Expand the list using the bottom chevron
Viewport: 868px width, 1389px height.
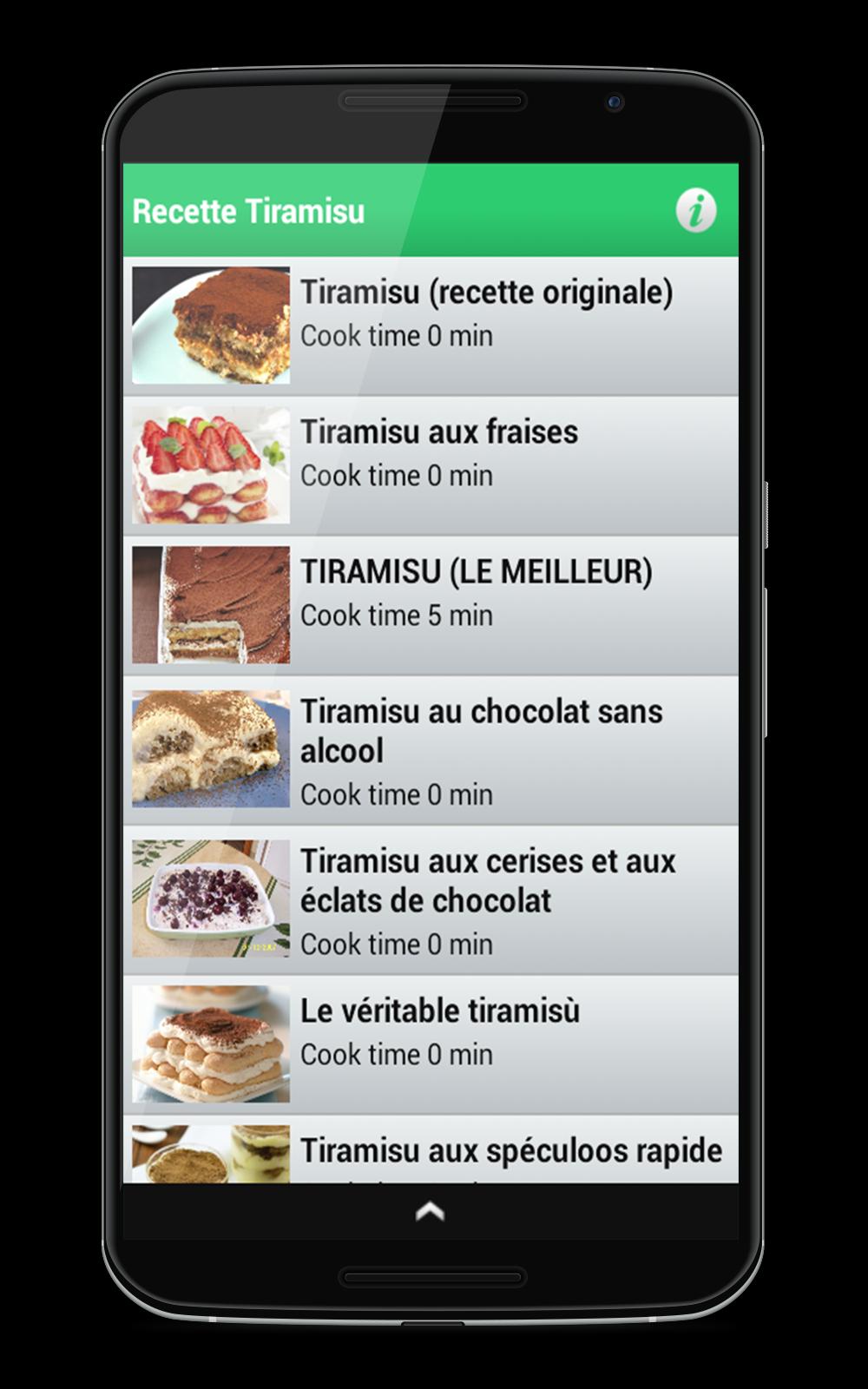tap(427, 1210)
